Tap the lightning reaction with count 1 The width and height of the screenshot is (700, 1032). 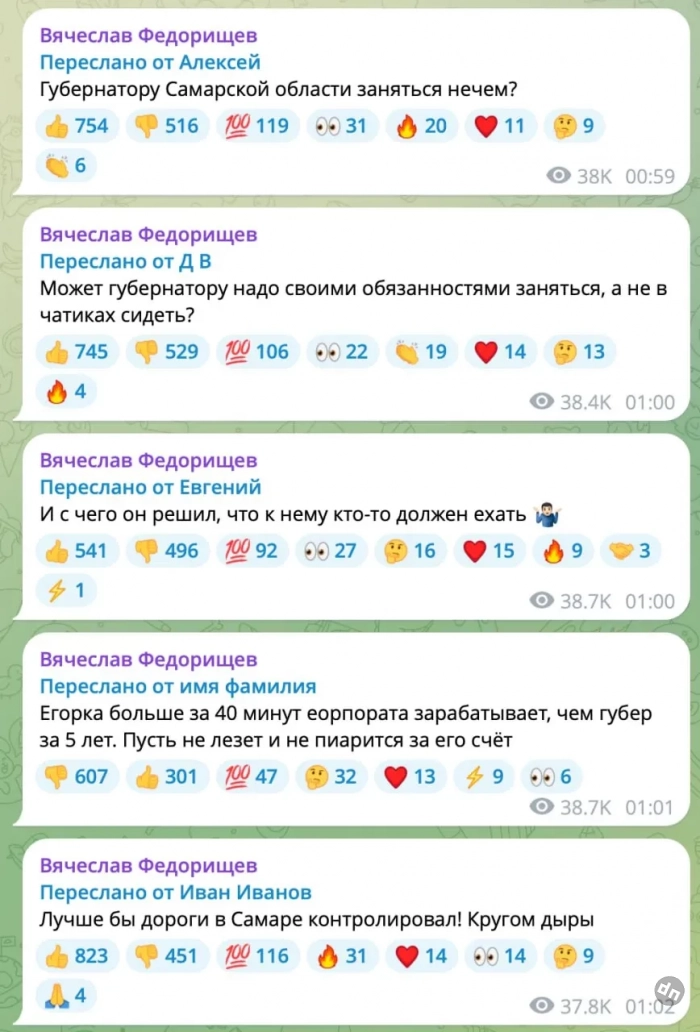(x=66, y=591)
